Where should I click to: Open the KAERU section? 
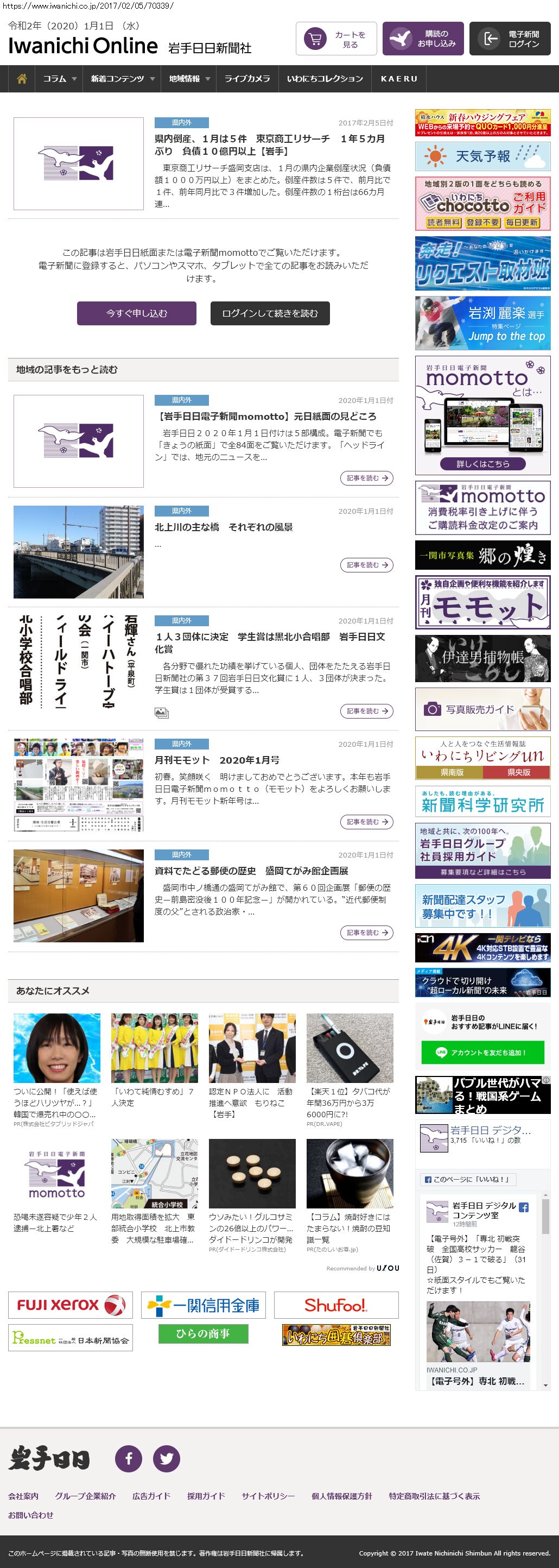pyautogui.click(x=399, y=79)
